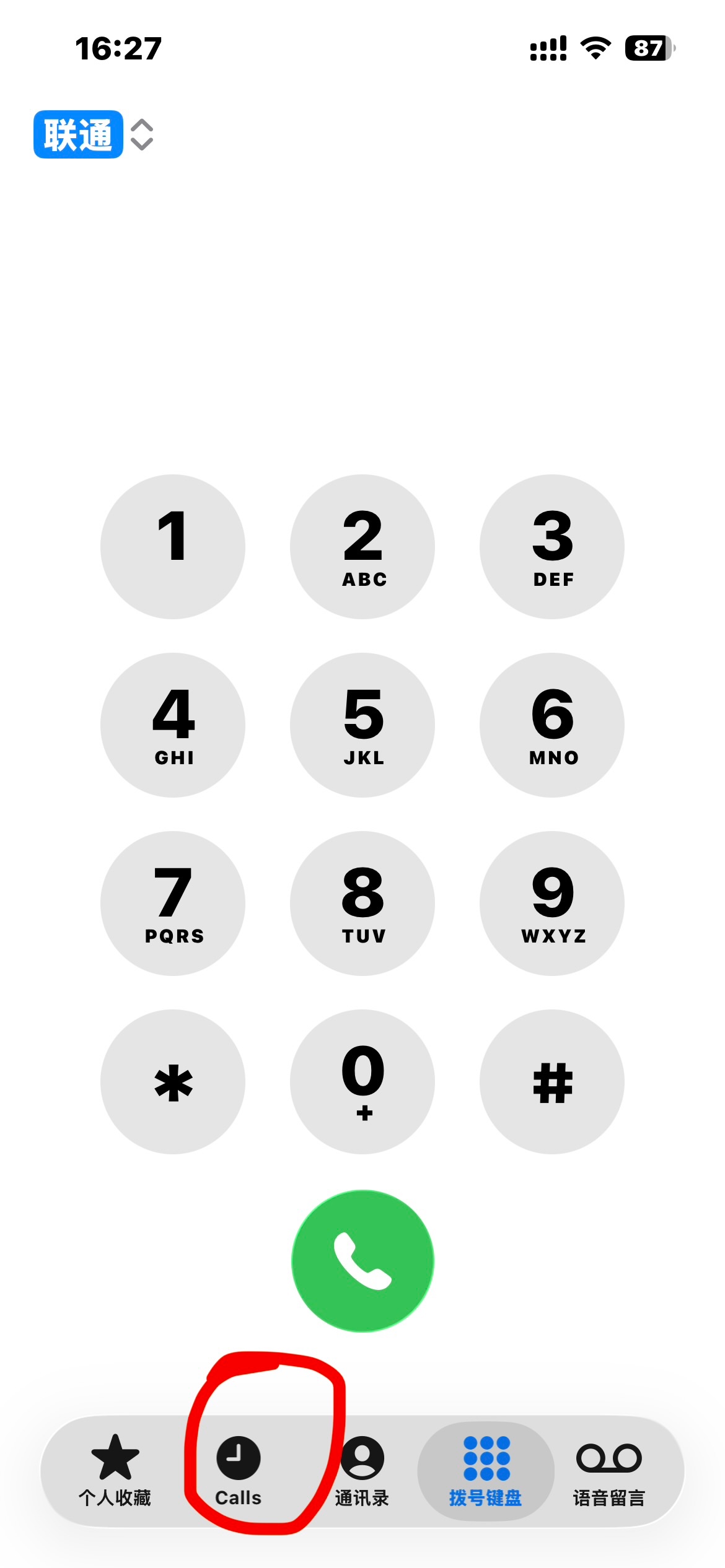The width and height of the screenshot is (725, 1568).
Task: Tap the asterisk key
Action: 173,1082
